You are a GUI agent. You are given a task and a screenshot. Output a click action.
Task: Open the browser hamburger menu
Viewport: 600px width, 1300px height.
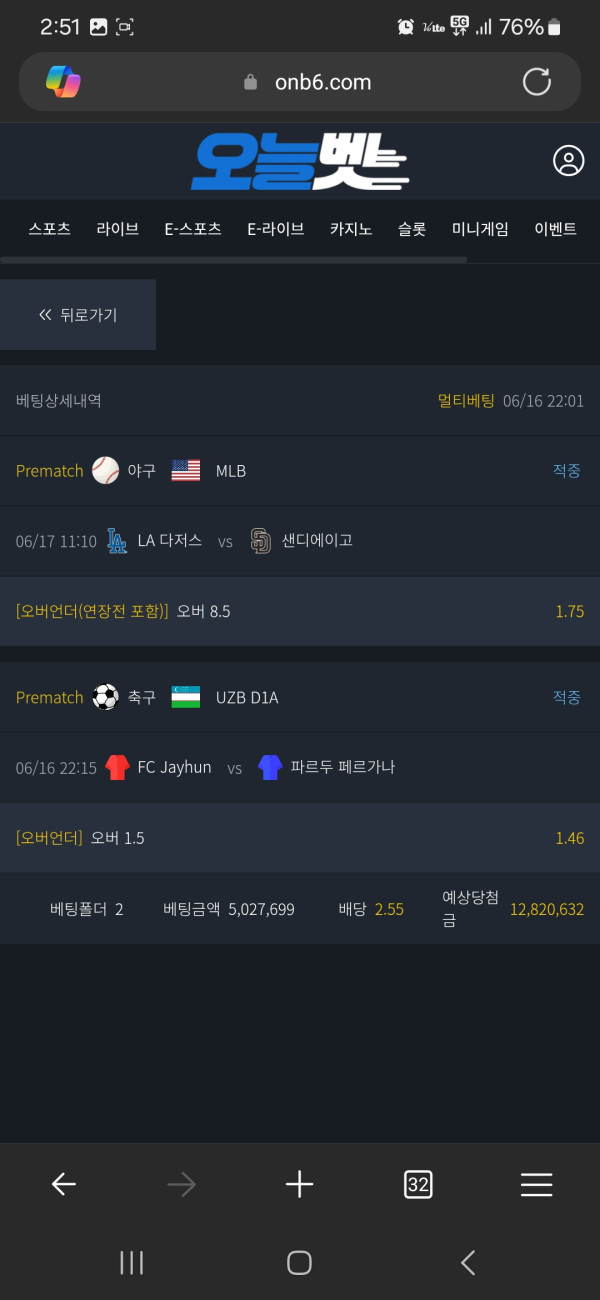[537, 1185]
